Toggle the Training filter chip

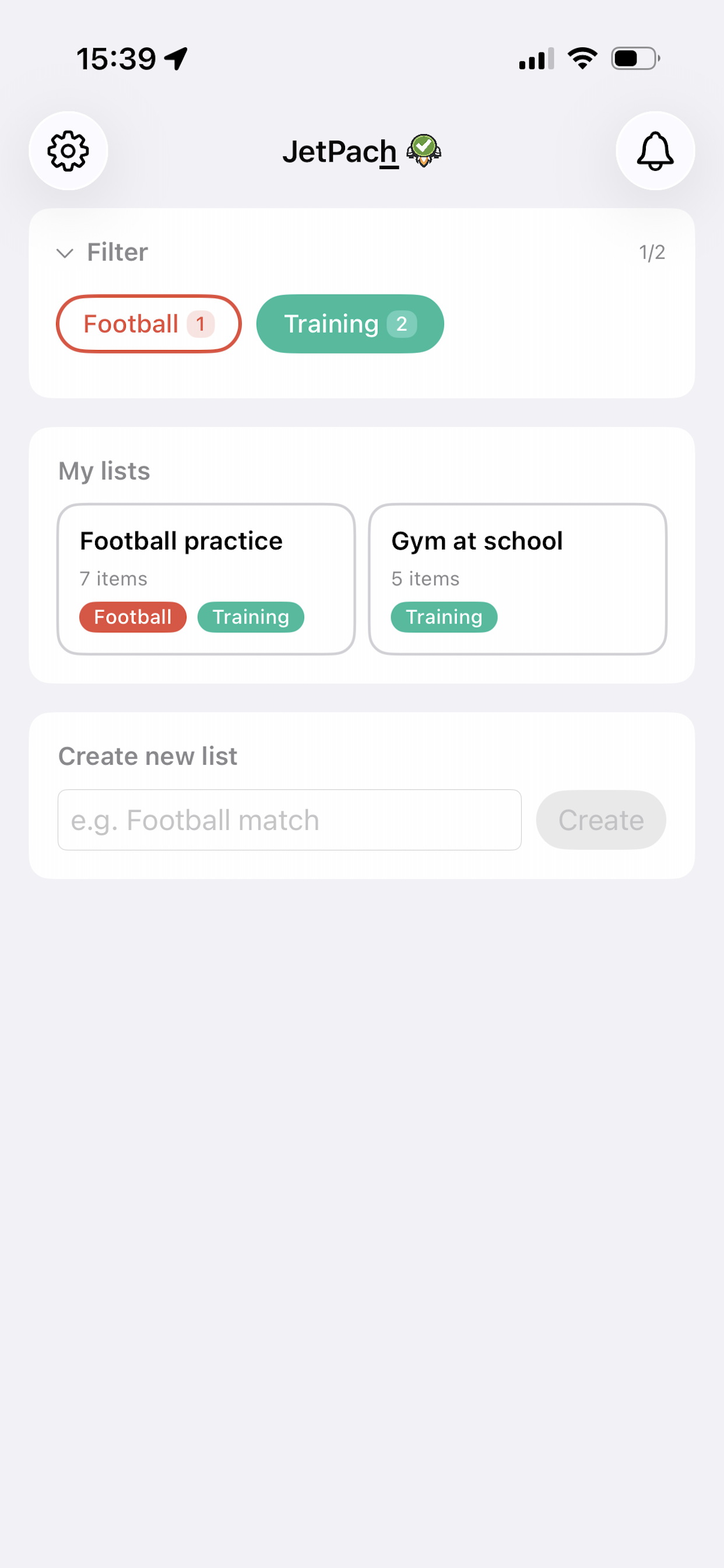click(350, 323)
